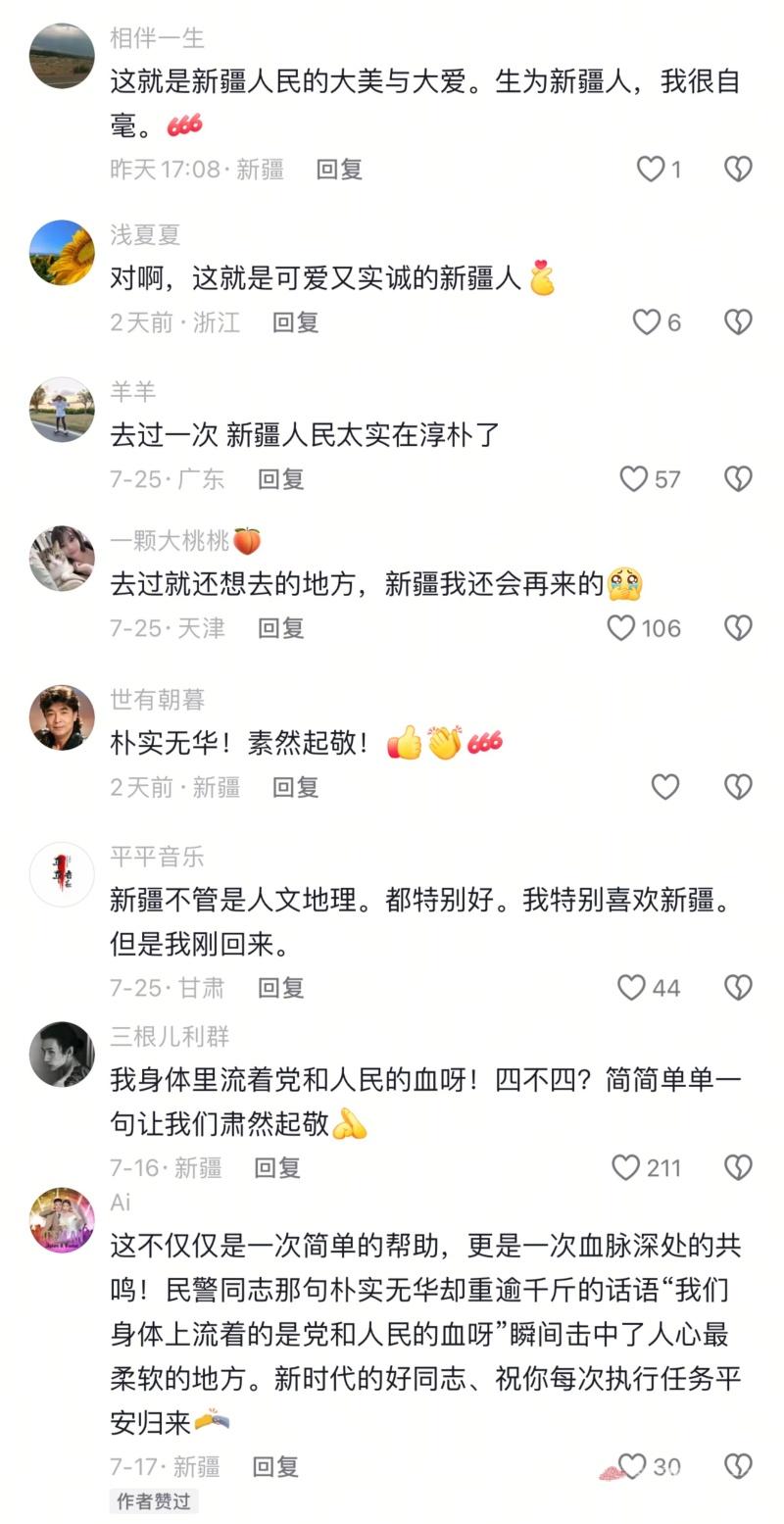Reply to 羊羊's comment
Viewport: 784px width, 1524px height.
point(280,478)
